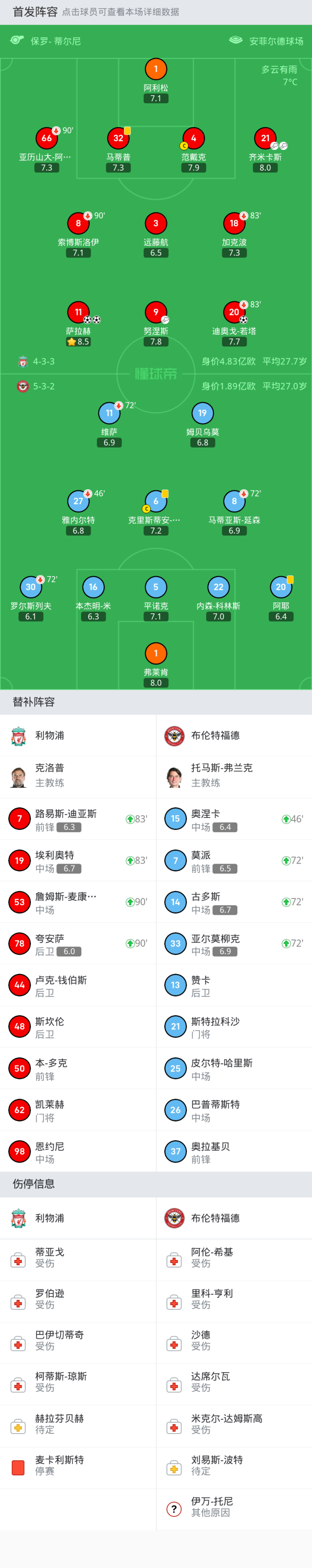The width and height of the screenshot is (312, 1568).
Task: View substitute 埃利奥特's details
Action: tap(78, 861)
